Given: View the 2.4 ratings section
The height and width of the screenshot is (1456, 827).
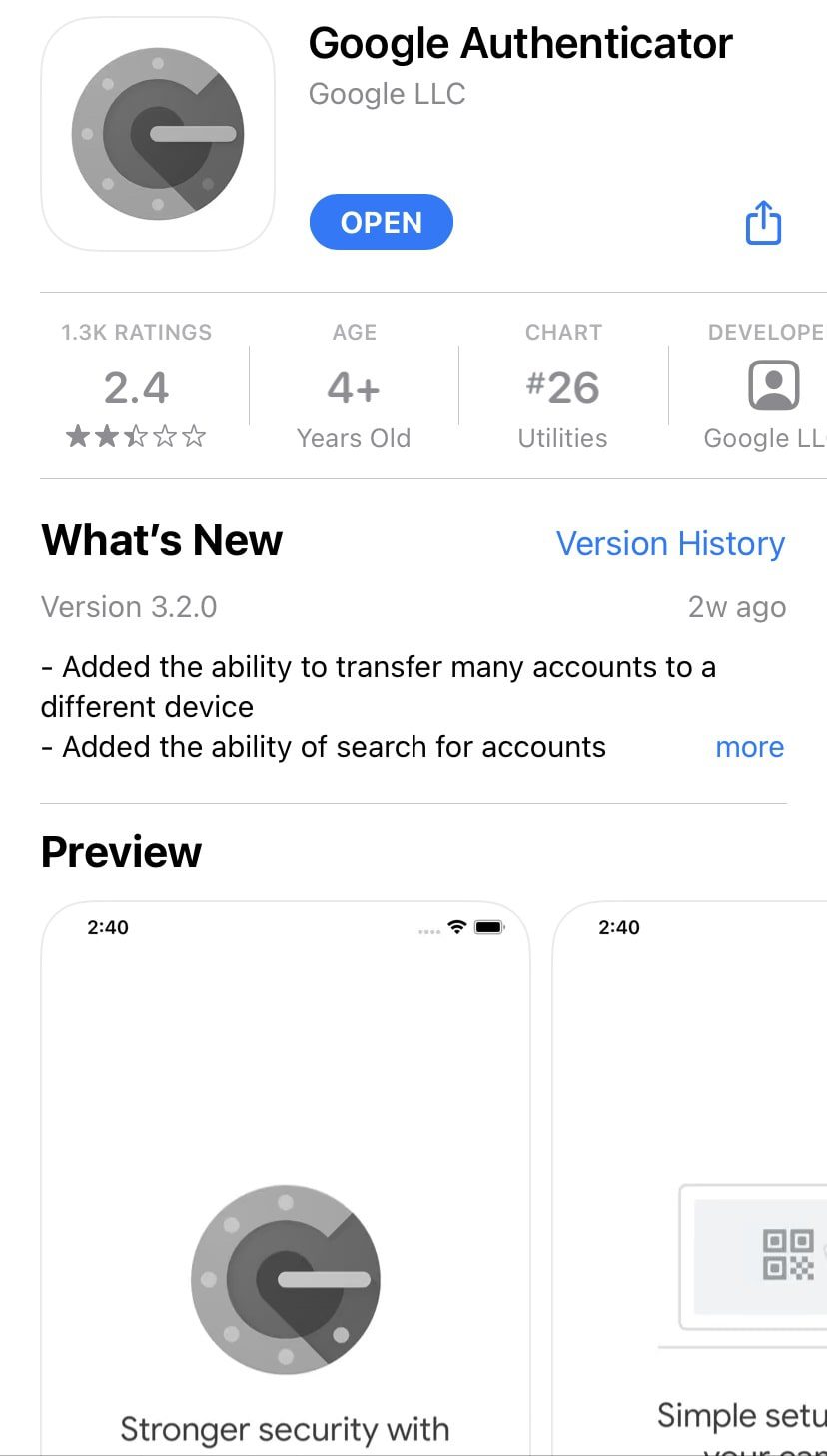Looking at the screenshot, I should [137, 389].
